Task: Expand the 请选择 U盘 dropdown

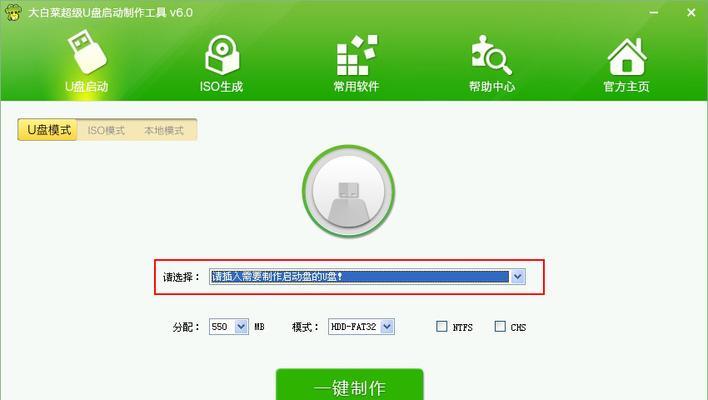Action: coord(517,277)
